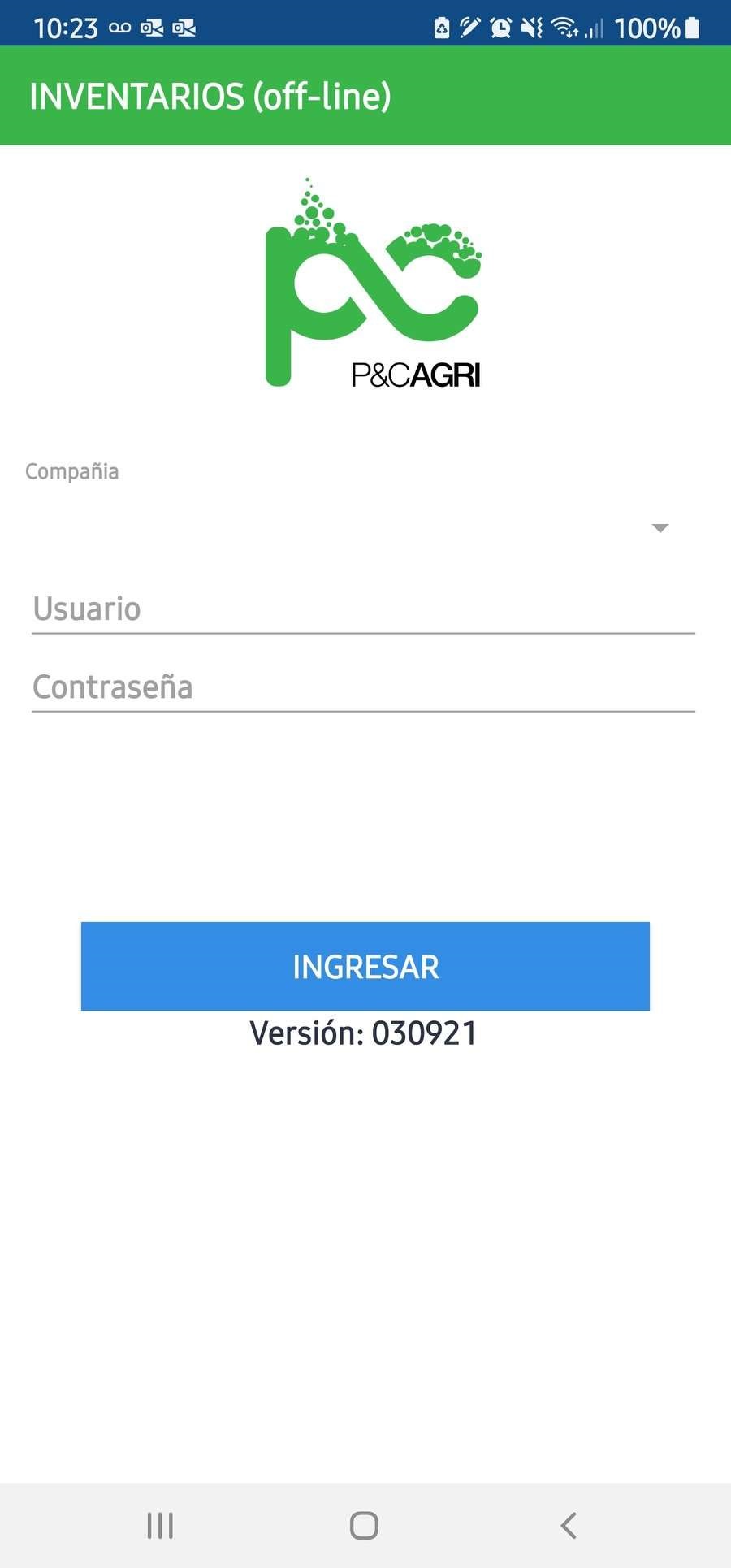This screenshot has height=1568, width=731.
Task: Open recent apps from navigation bar
Action: pyautogui.click(x=160, y=1525)
